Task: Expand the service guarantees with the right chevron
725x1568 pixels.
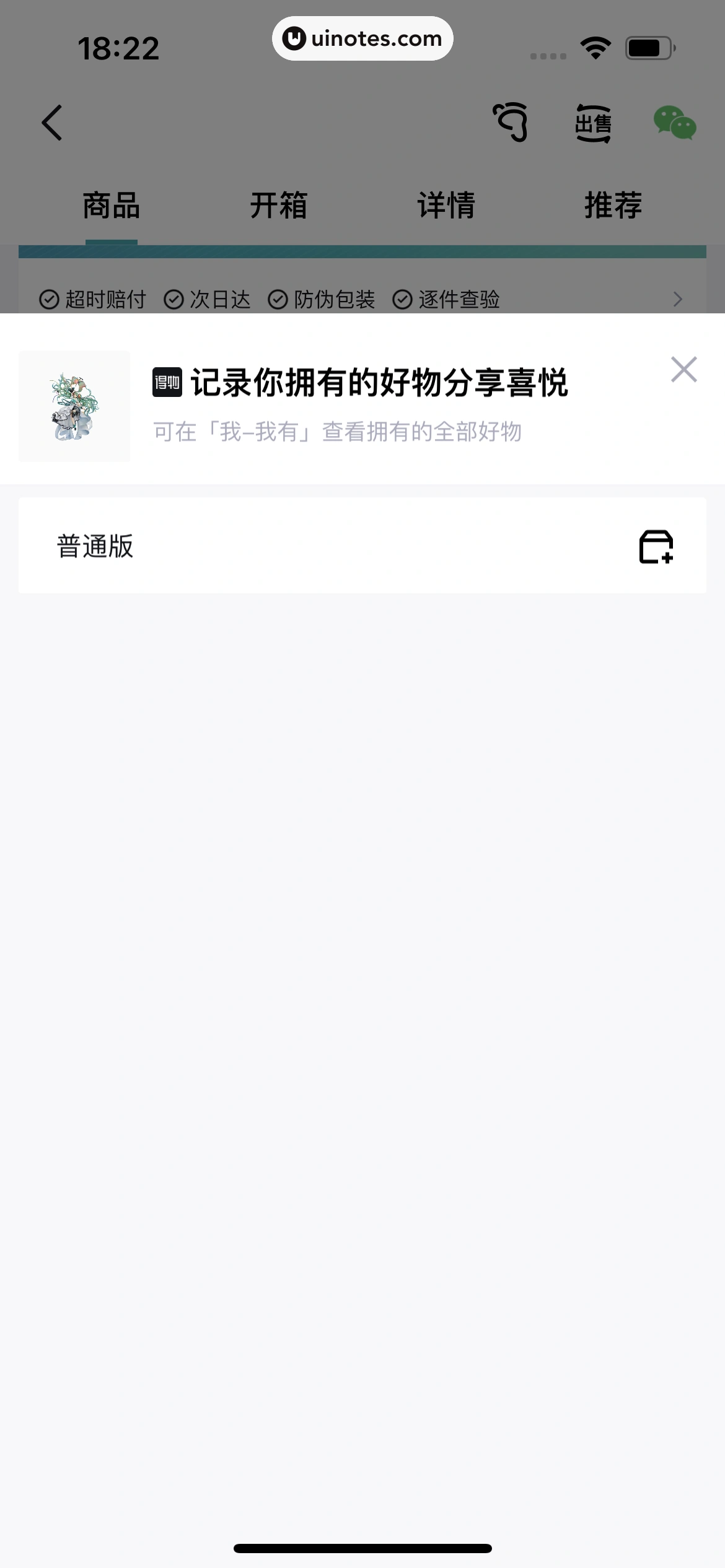Action: coord(678,299)
